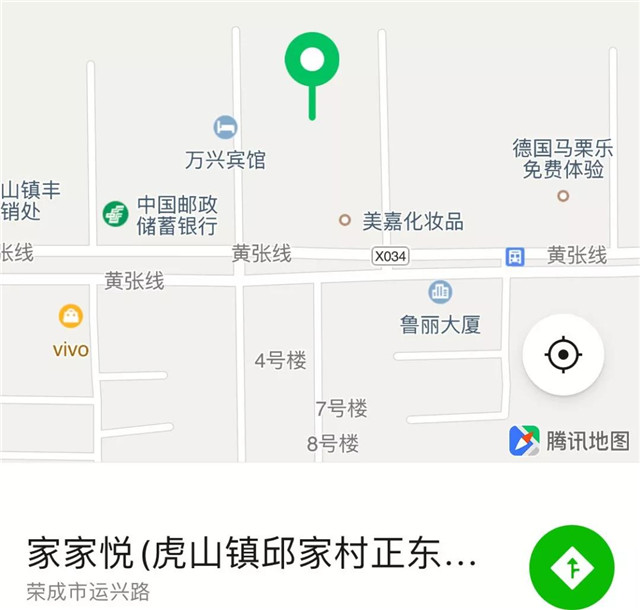Tap the bus stop icon on 黄张线

pyautogui.click(x=514, y=256)
